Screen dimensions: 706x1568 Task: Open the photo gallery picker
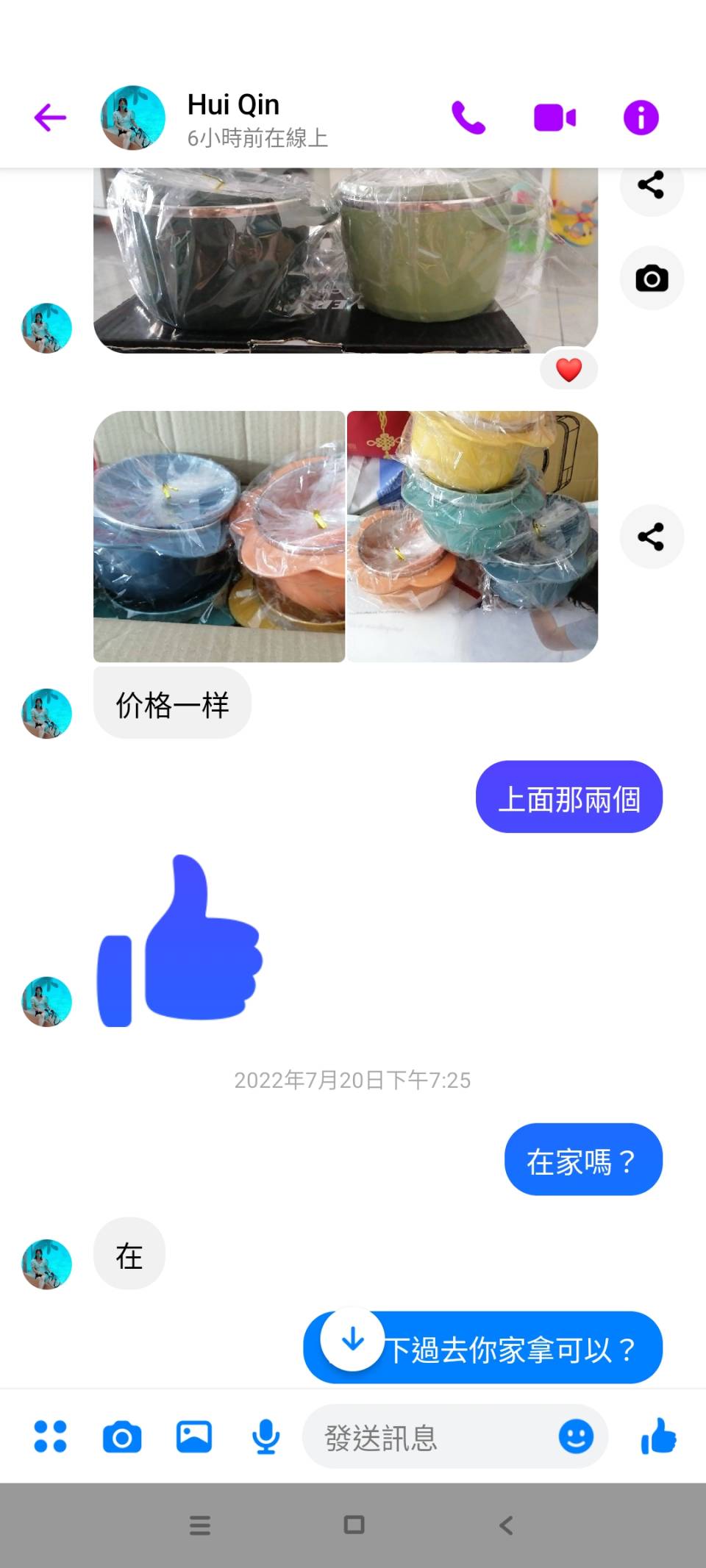tap(193, 1436)
